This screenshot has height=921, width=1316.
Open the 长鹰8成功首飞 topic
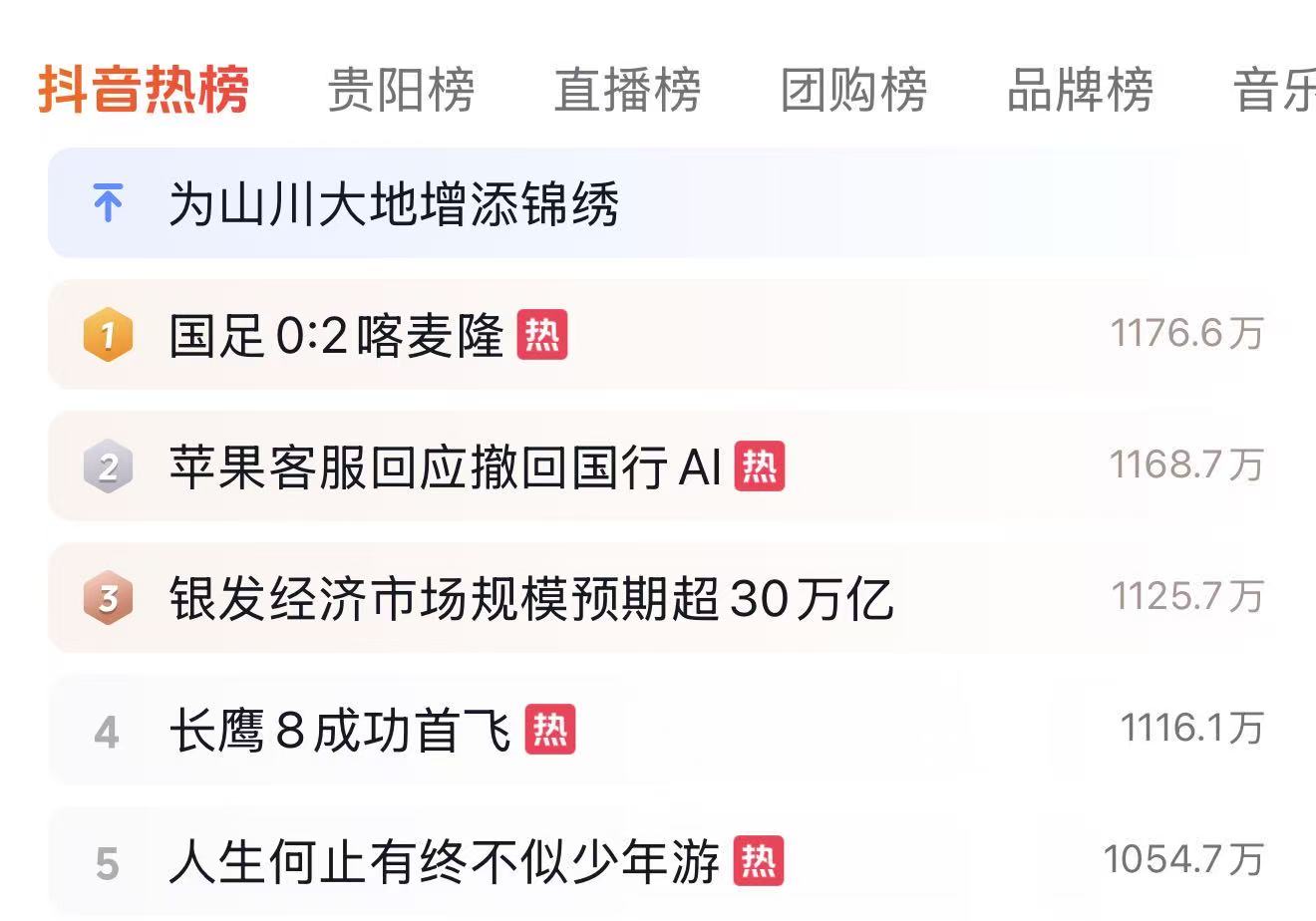pyautogui.click(x=340, y=731)
